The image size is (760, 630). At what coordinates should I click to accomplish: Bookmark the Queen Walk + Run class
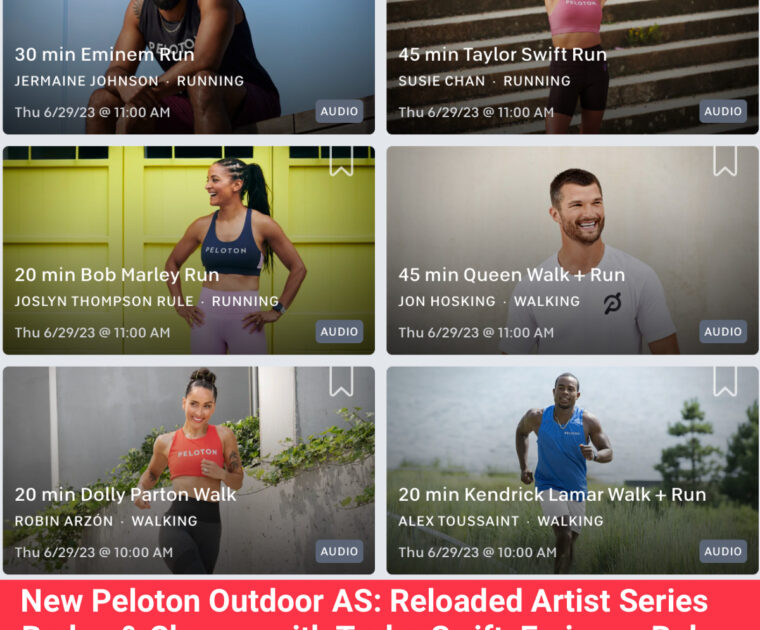(x=725, y=160)
